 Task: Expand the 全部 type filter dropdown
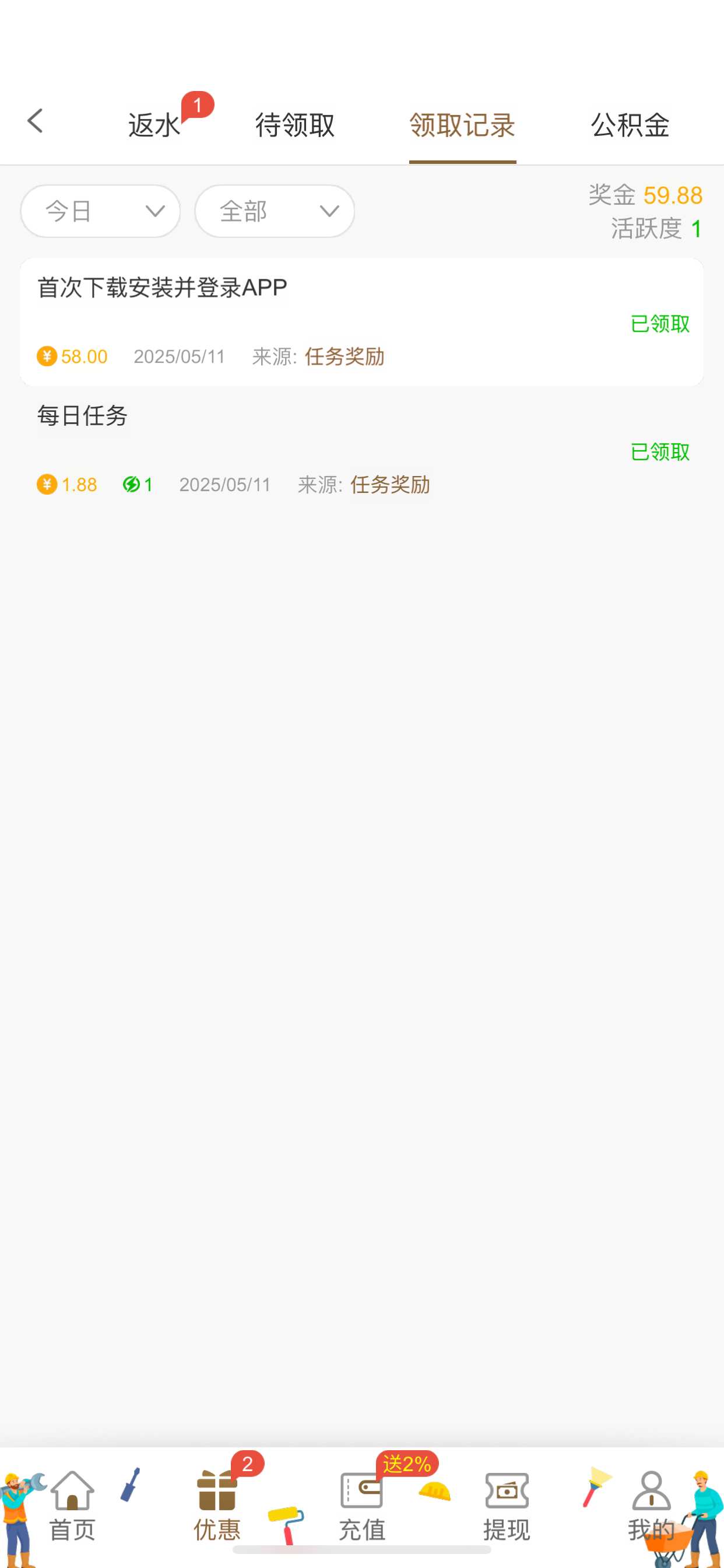(275, 211)
